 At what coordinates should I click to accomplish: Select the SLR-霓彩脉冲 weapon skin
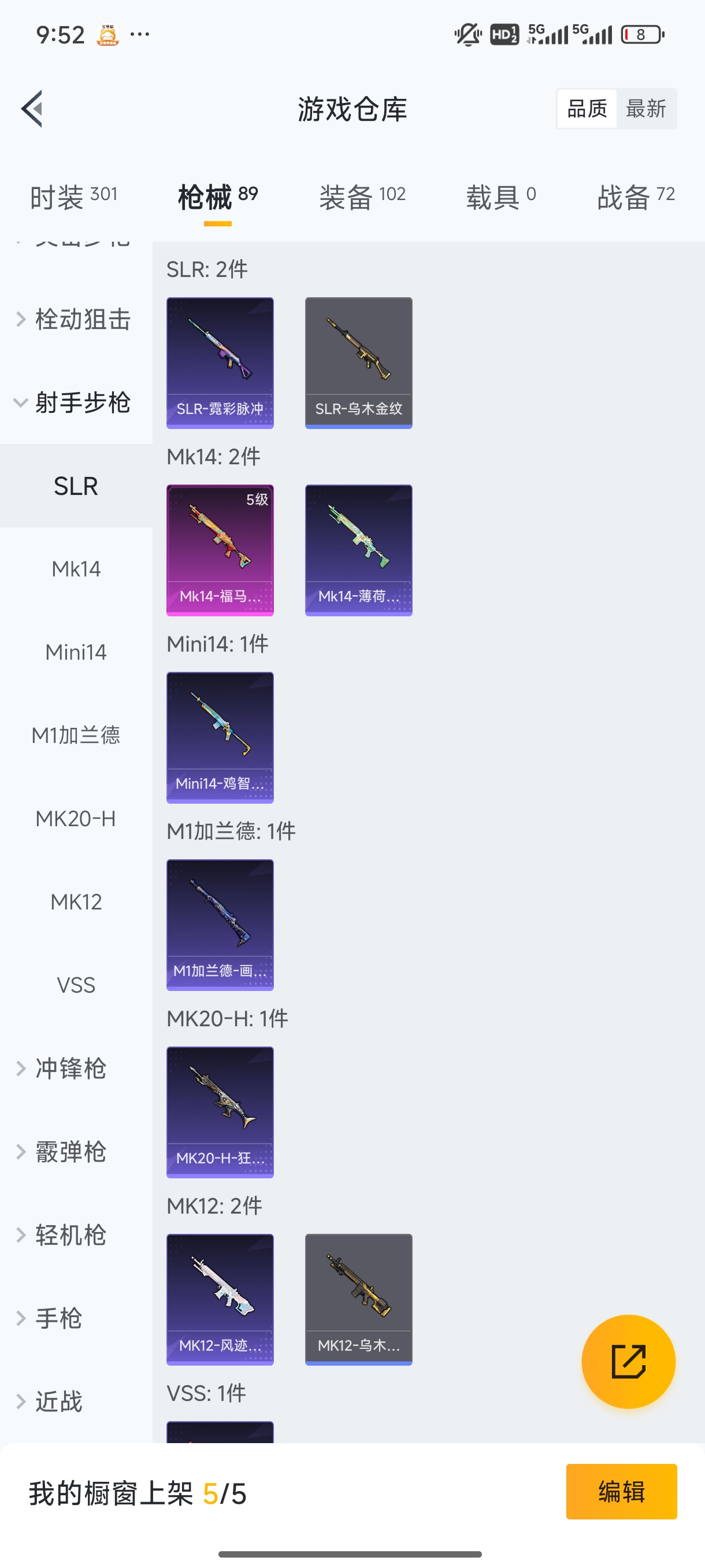[220, 362]
